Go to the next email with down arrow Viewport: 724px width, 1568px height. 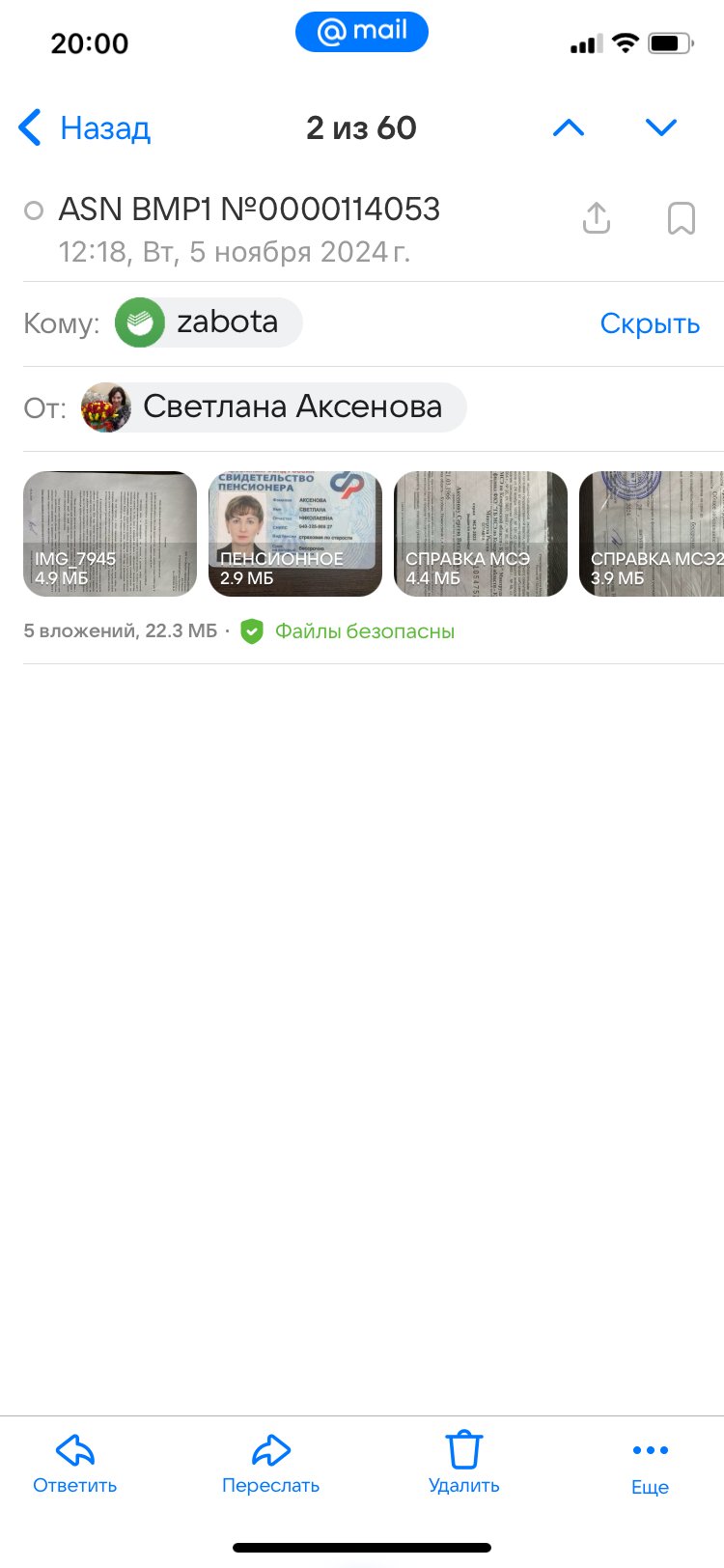[x=661, y=127]
